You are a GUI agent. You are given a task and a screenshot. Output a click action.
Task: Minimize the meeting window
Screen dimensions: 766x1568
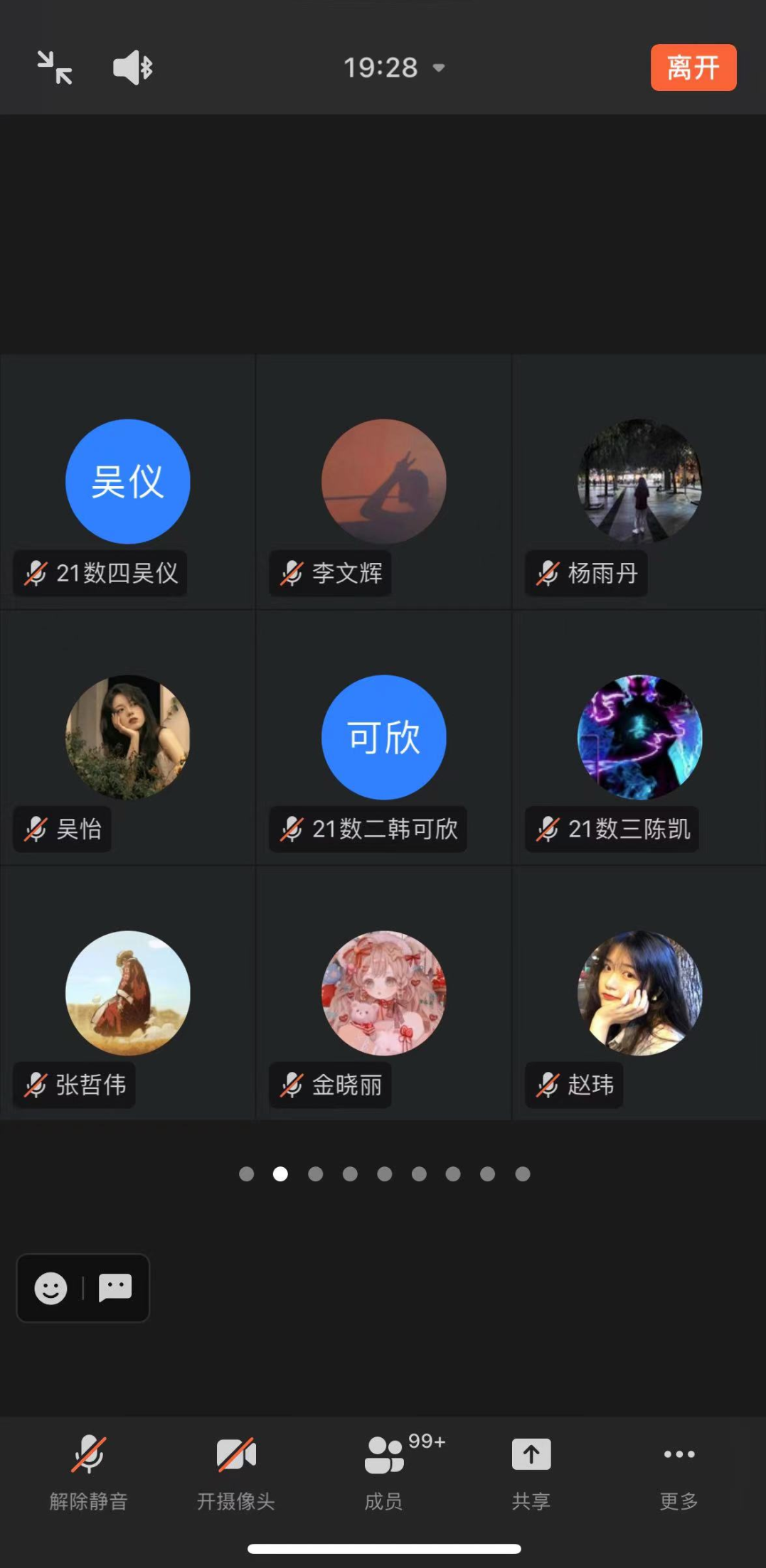point(55,68)
